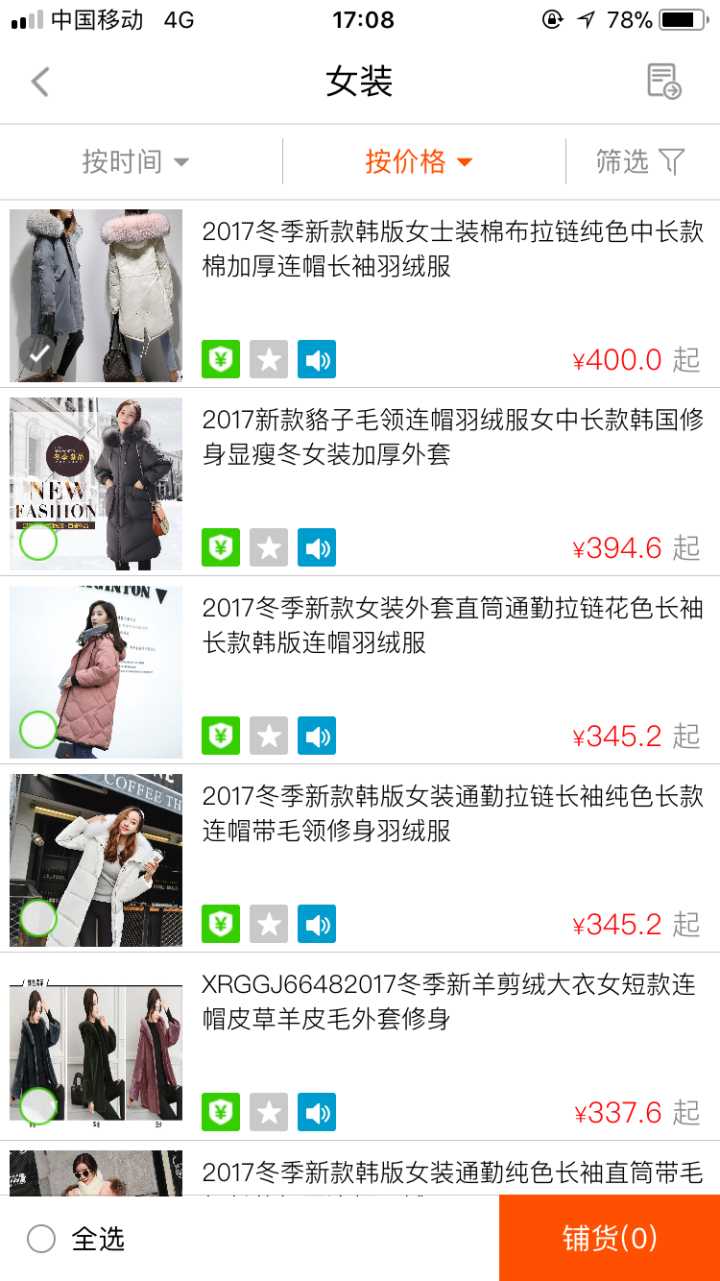
Task: Star the 貉子毛领连帽羽绒服 item
Action: [268, 548]
